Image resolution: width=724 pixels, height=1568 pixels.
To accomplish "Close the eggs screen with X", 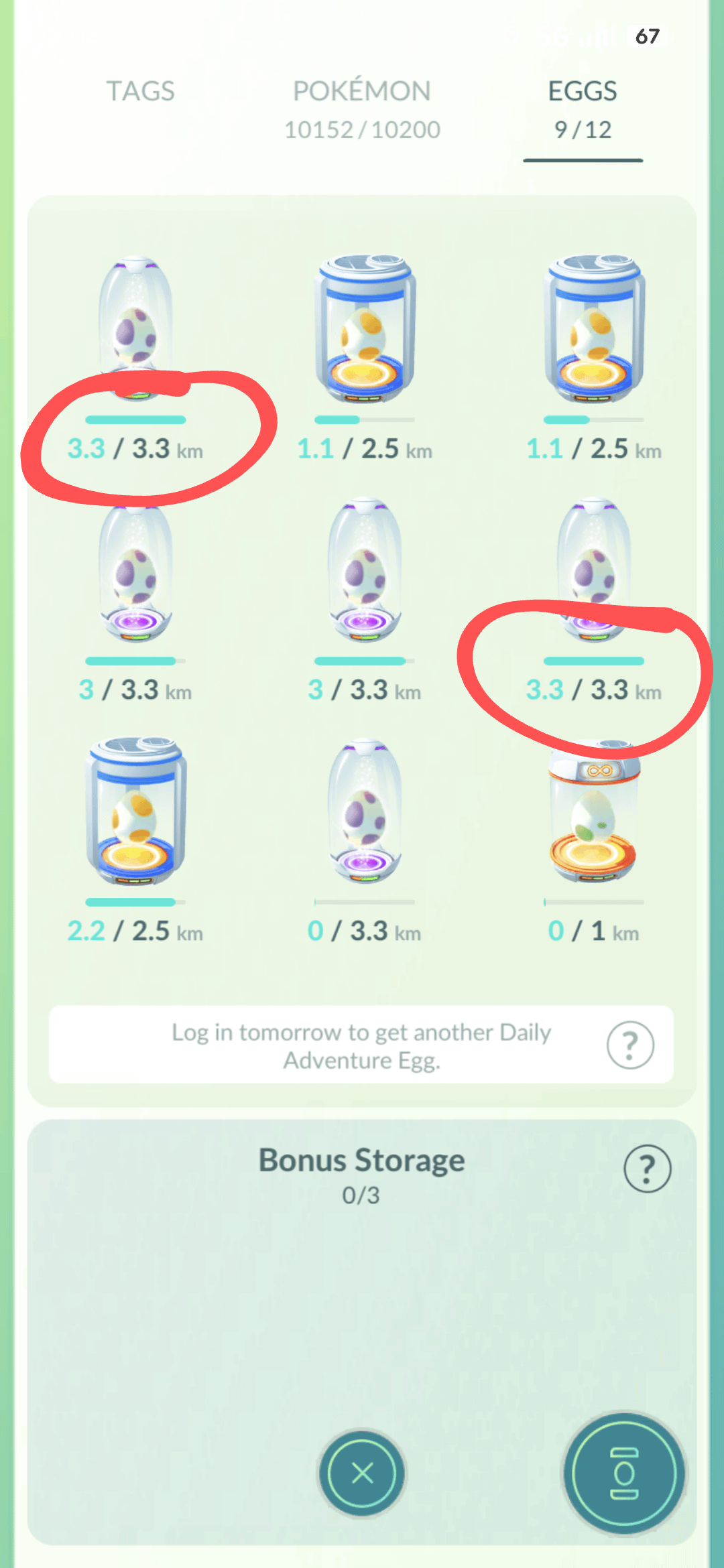I will pos(362,1473).
